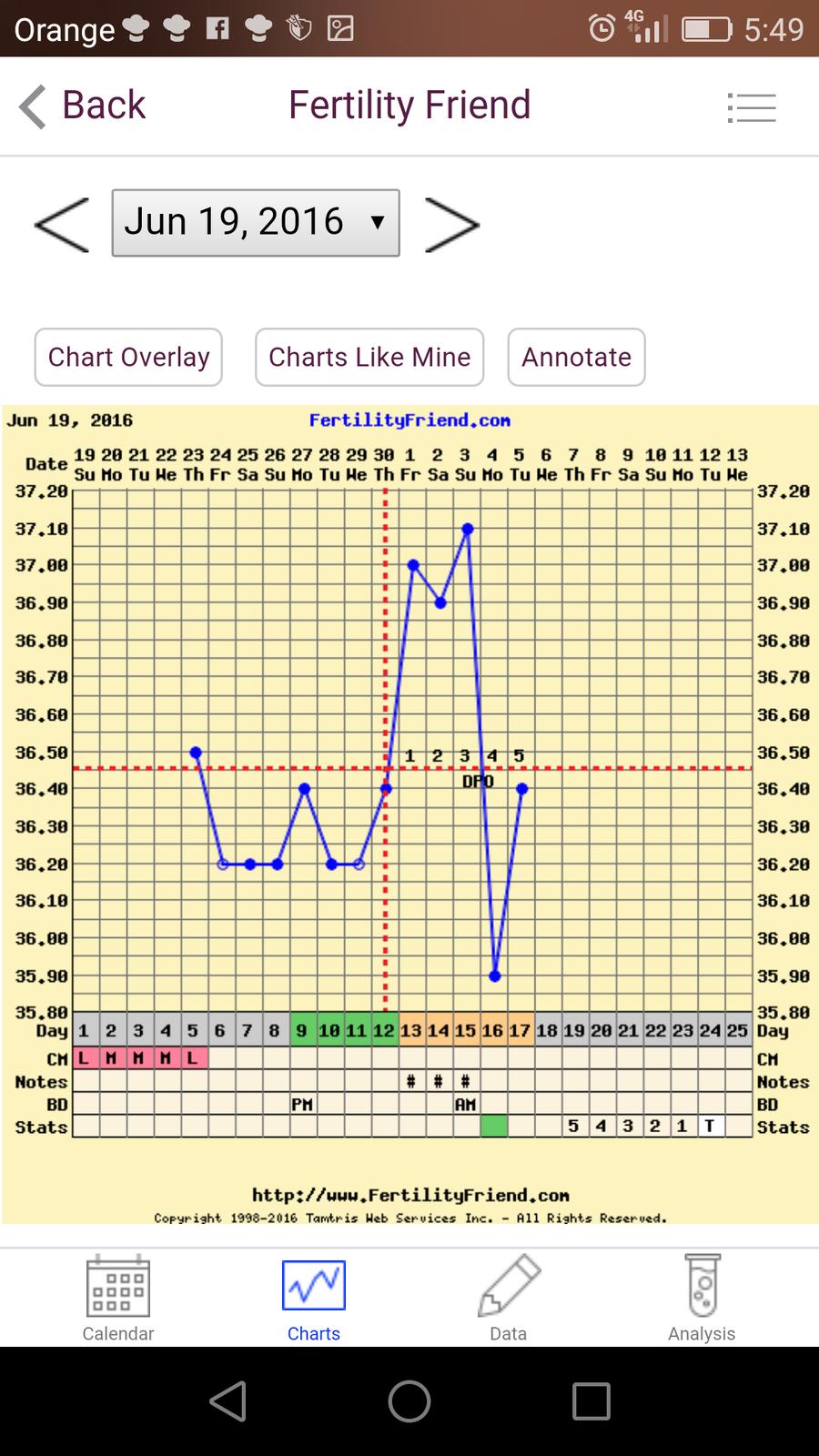Open the hamburger menu icon
This screenshot has width=819, height=1456.
click(752, 107)
